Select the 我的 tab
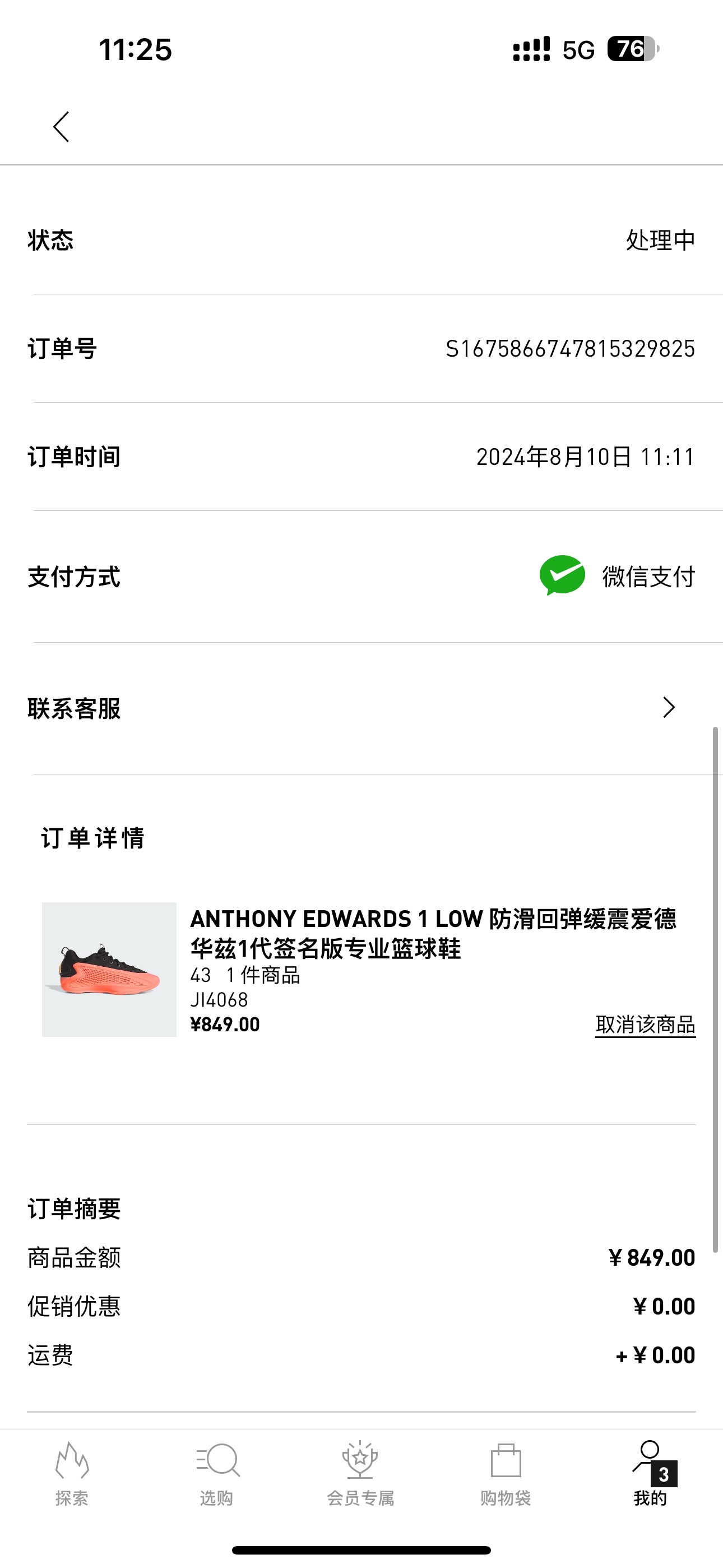 (x=651, y=1474)
